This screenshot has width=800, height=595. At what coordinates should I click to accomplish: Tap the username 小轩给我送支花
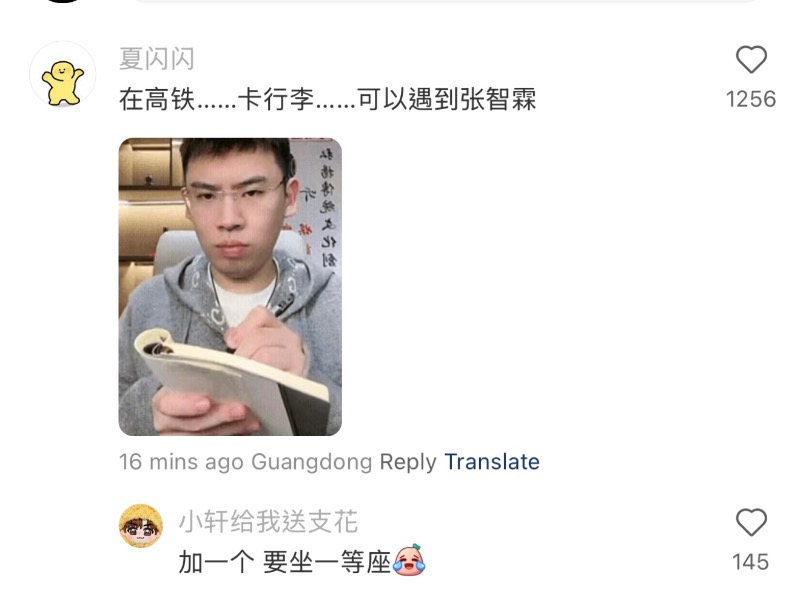click(268, 521)
